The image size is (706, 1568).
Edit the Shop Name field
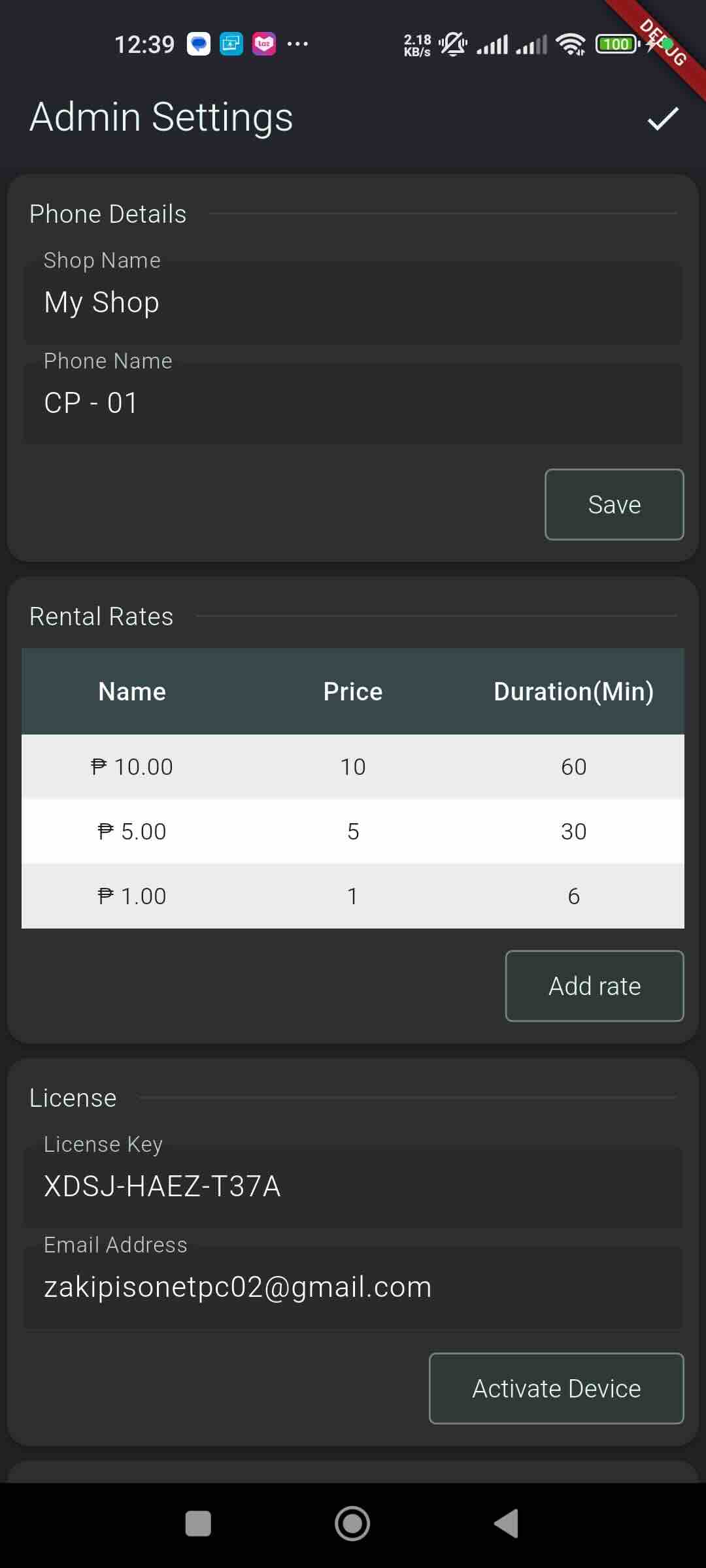click(x=353, y=303)
